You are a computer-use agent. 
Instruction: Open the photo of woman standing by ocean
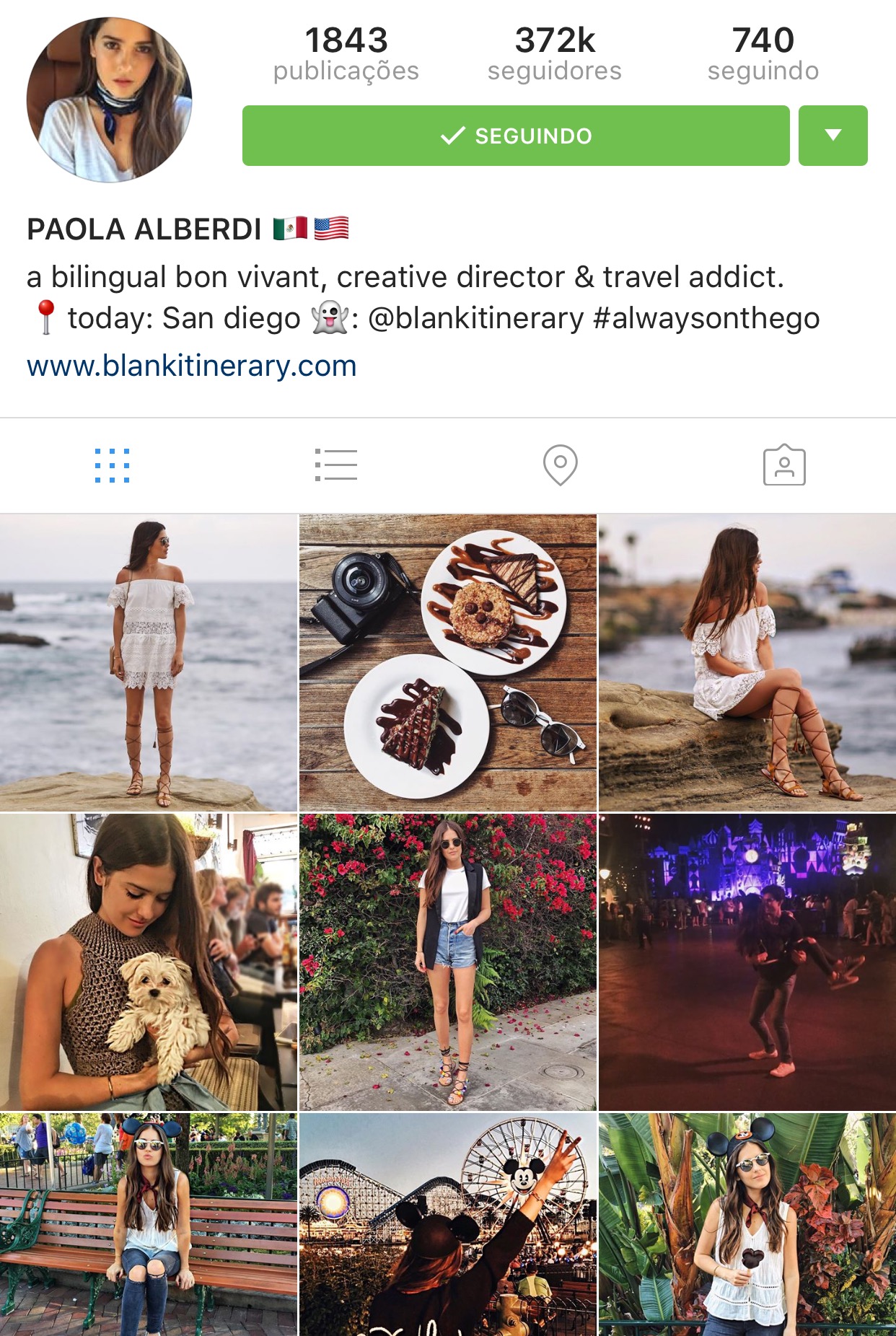(148, 662)
